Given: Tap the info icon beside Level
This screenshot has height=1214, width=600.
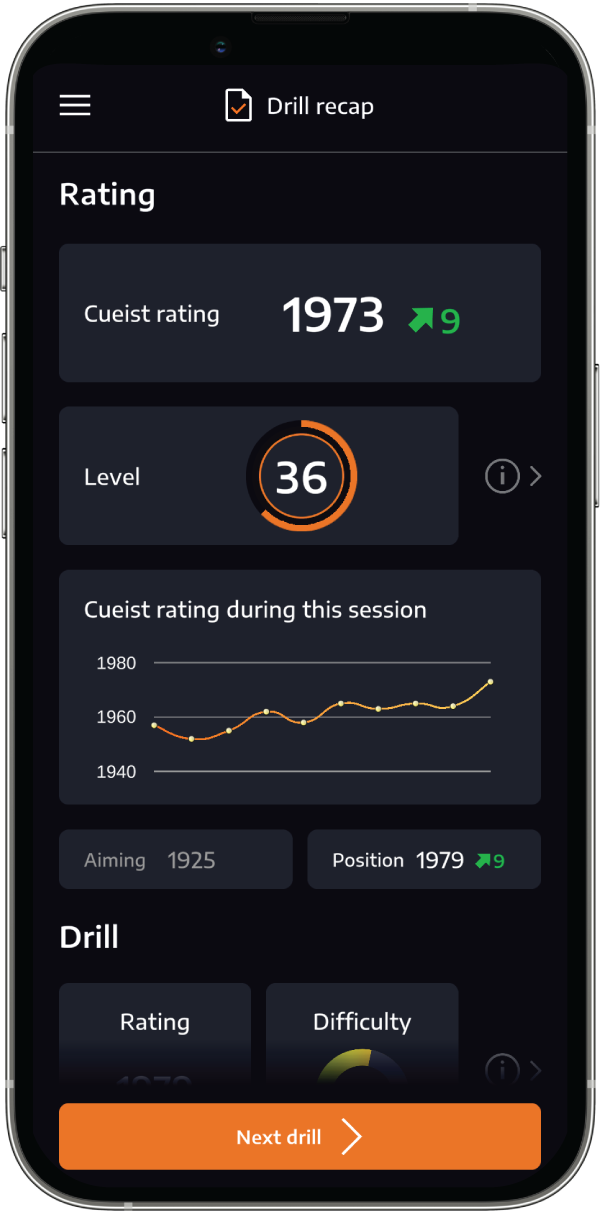Looking at the screenshot, I should coord(502,476).
